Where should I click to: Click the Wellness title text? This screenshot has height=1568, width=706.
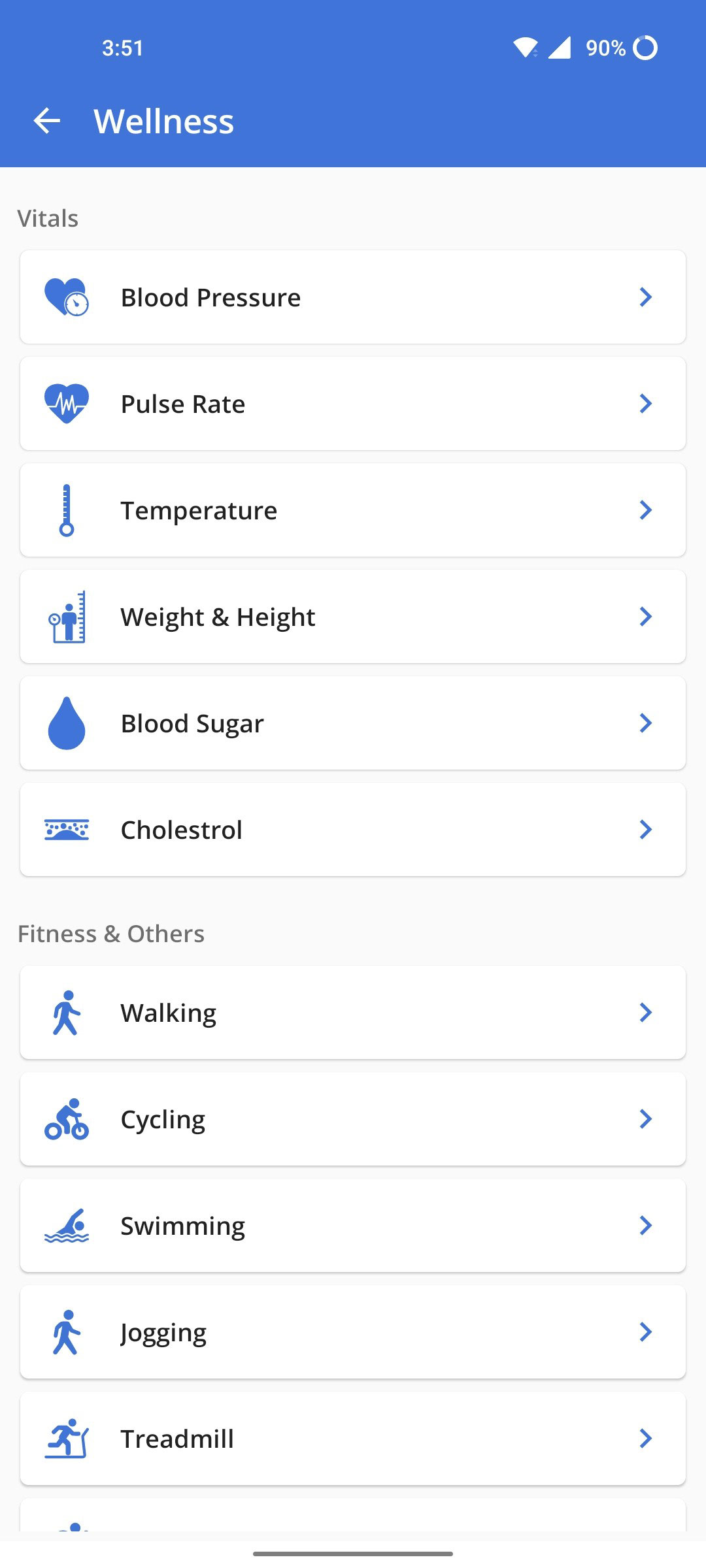coord(162,121)
